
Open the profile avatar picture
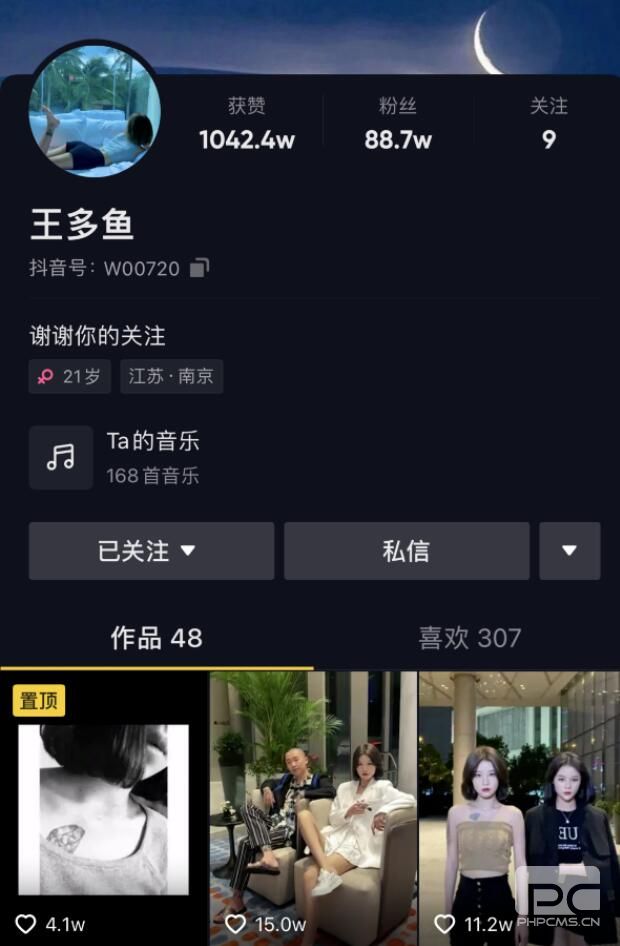tap(95, 109)
